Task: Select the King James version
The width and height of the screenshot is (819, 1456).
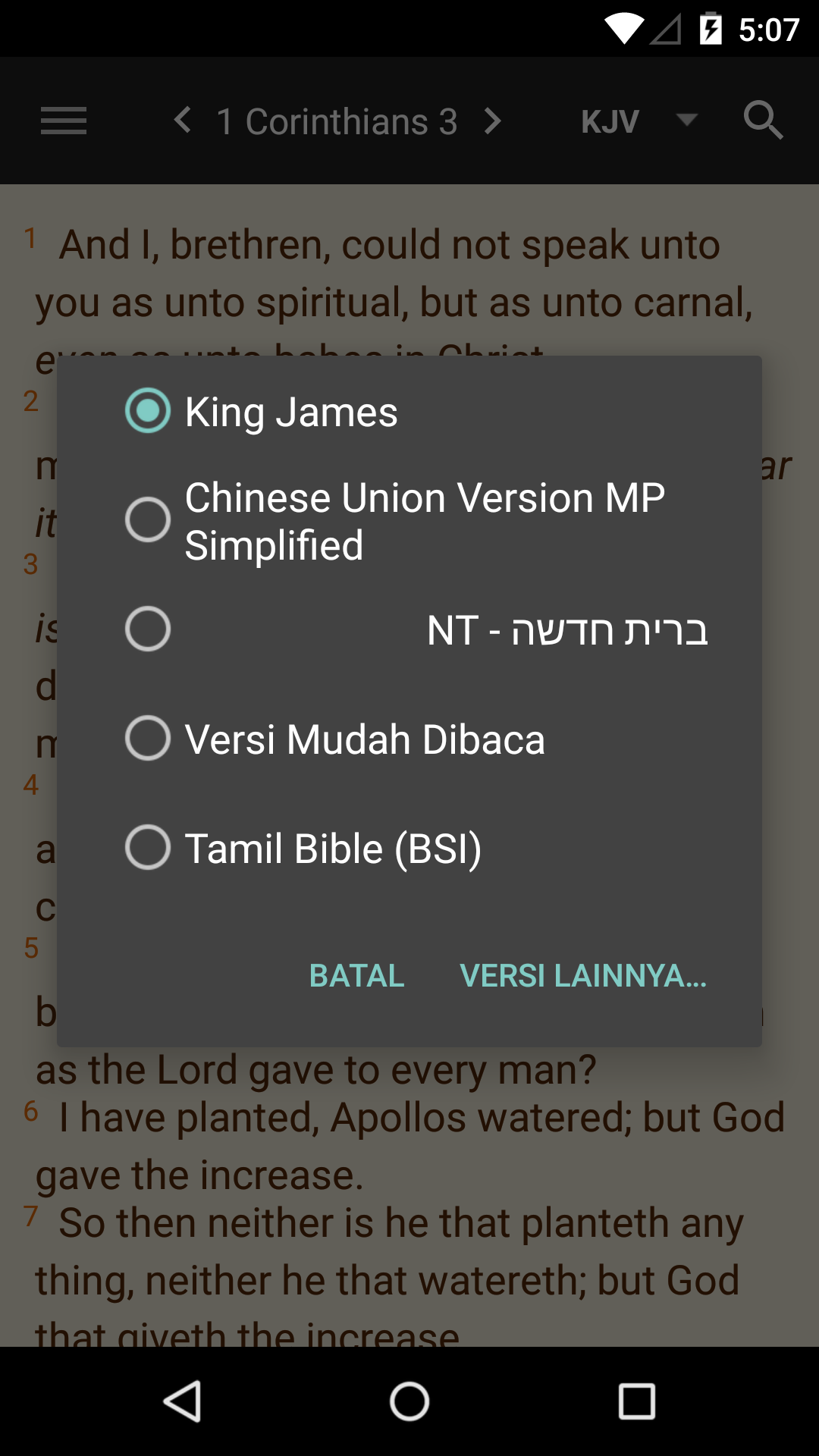Action: click(409, 411)
